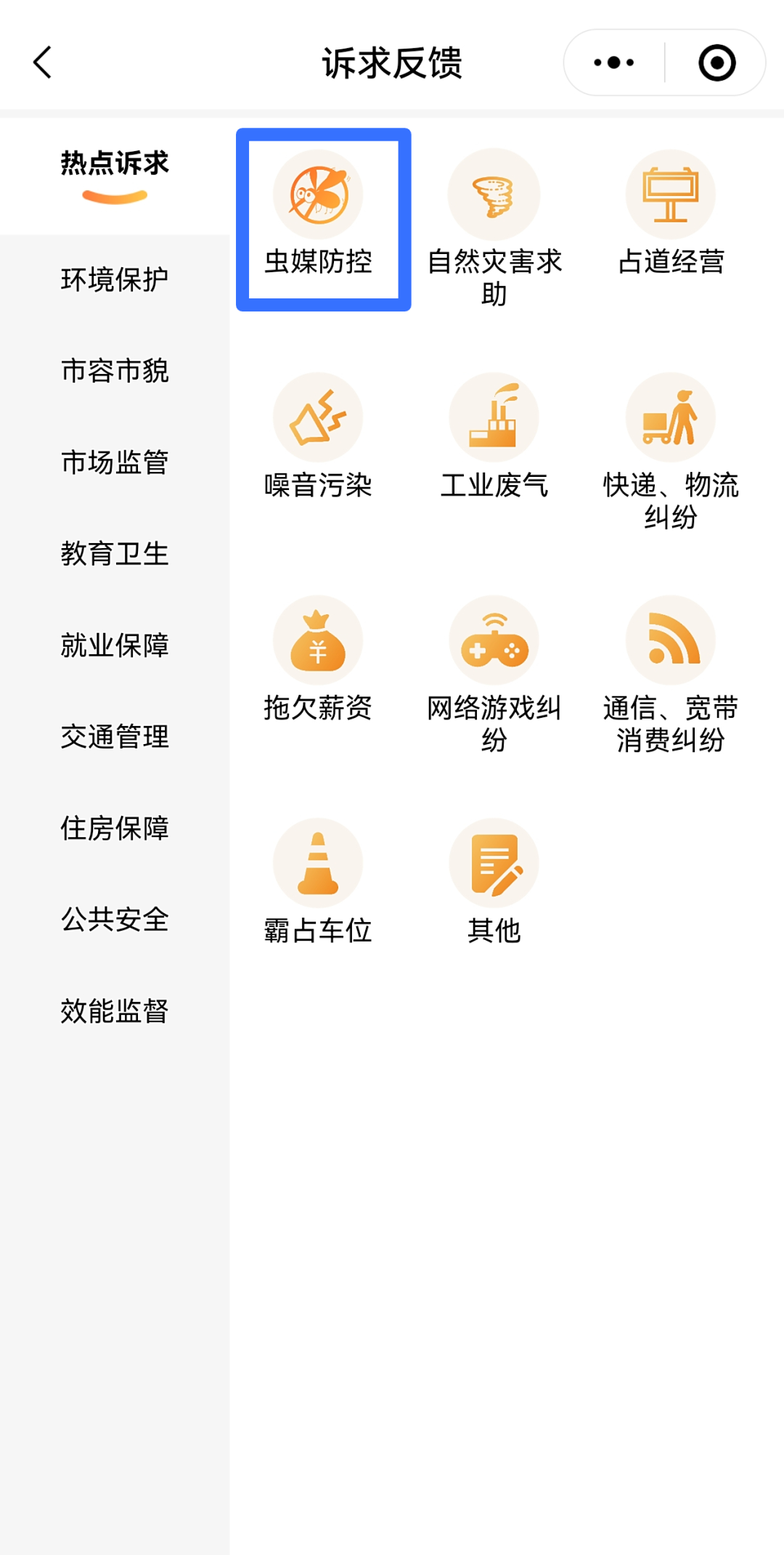Close the mini program via the circle icon
The width and height of the screenshot is (784, 1555).
tap(716, 62)
